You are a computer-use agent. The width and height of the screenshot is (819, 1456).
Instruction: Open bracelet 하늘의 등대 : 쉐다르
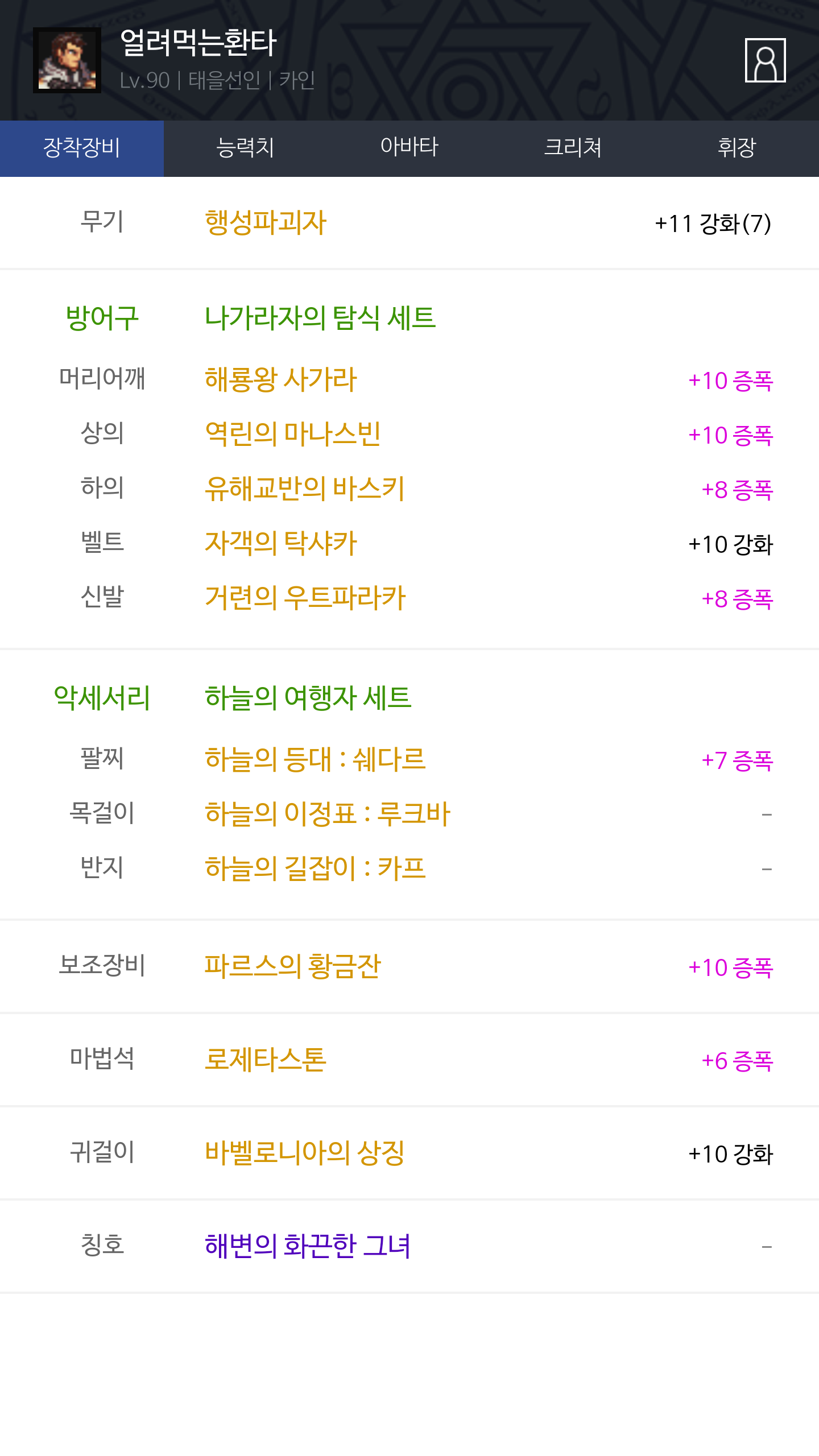[315, 759]
